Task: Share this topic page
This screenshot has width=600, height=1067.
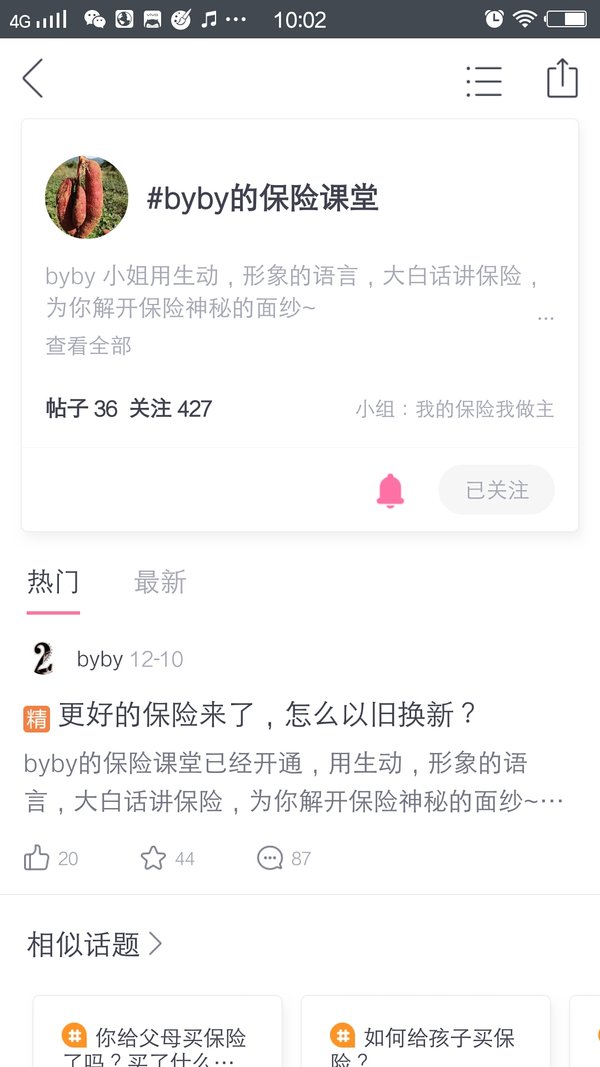Action: 563,78
